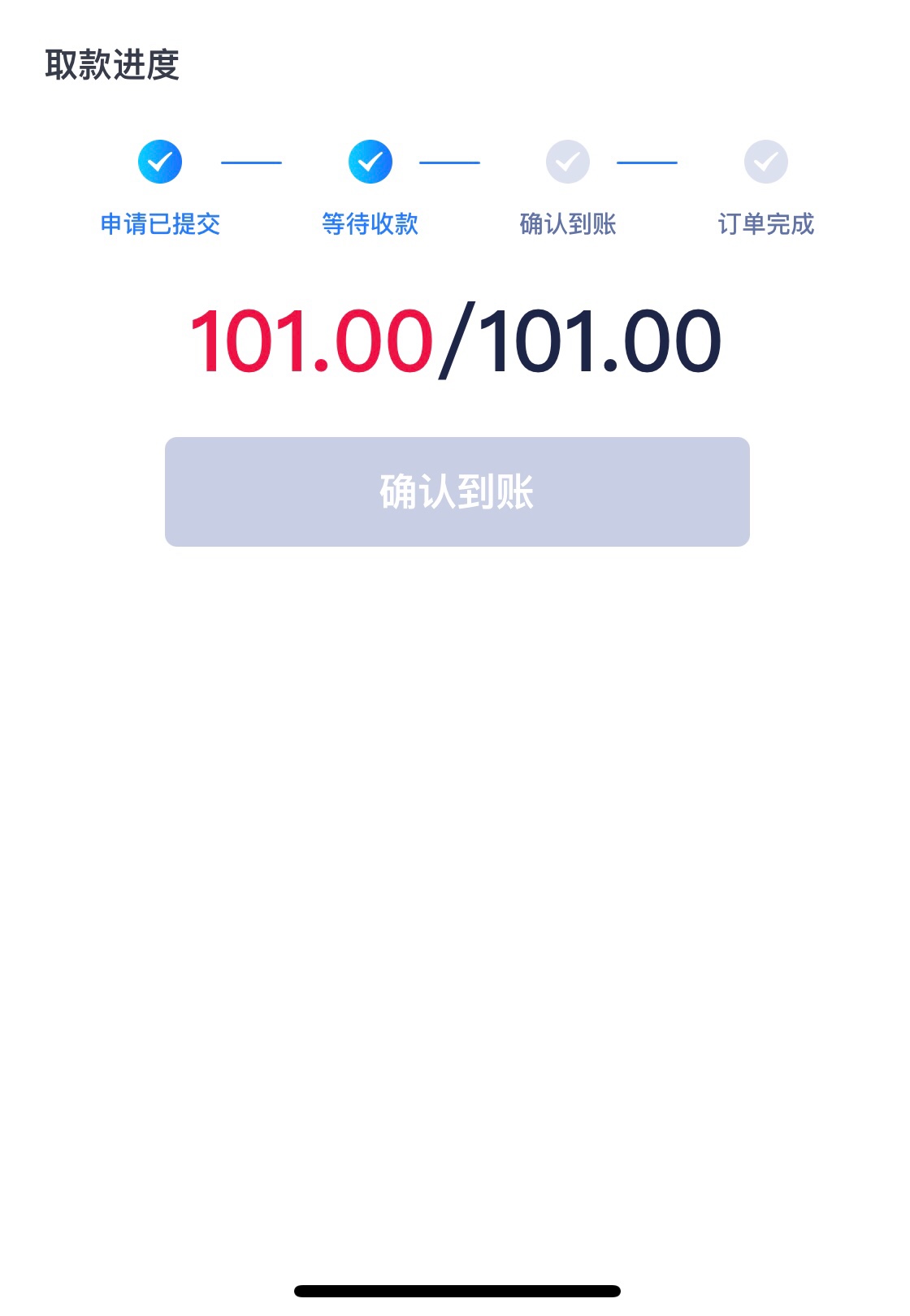The image size is (910, 1316).
Task: Tap the 确认到账 confirm button
Action: tap(457, 491)
